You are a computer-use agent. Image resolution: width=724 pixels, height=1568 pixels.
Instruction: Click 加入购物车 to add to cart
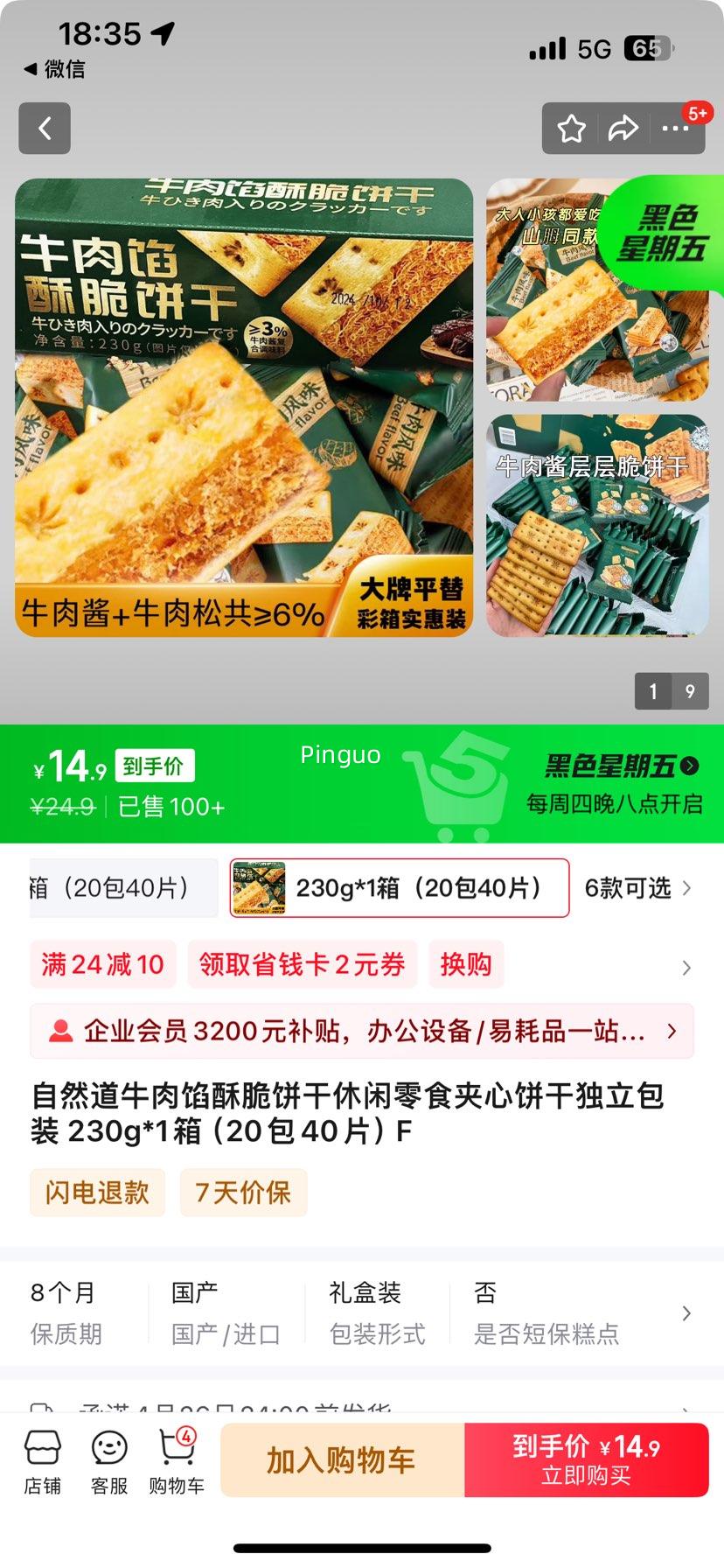point(342,1460)
